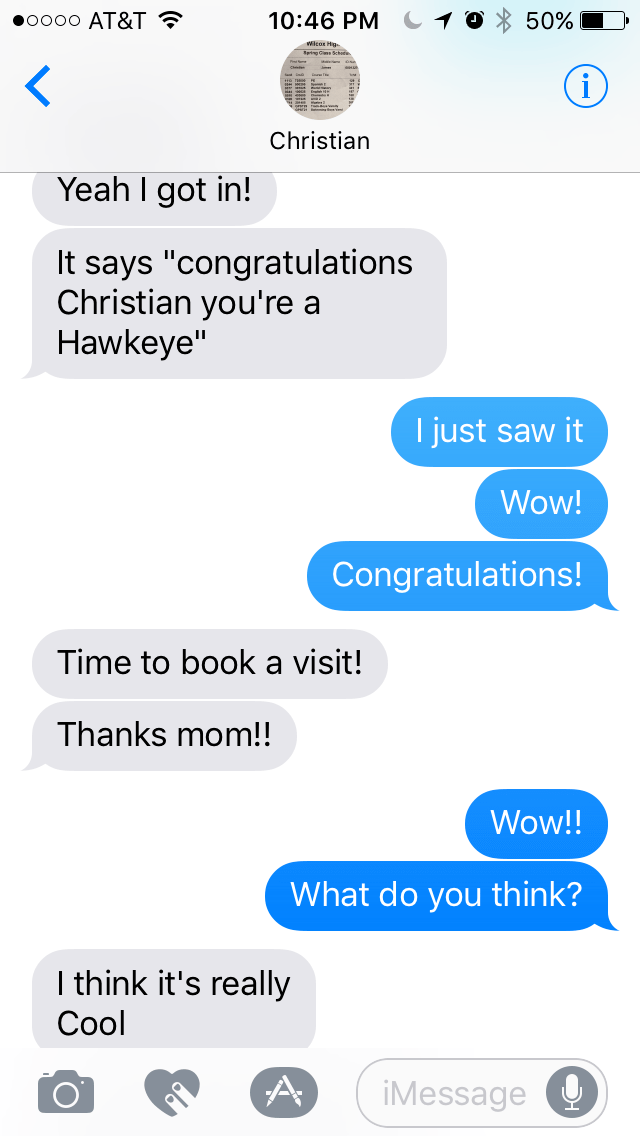Open the iMessage App Store drawer
Viewport: 640px width, 1136px height.
coord(283,1092)
